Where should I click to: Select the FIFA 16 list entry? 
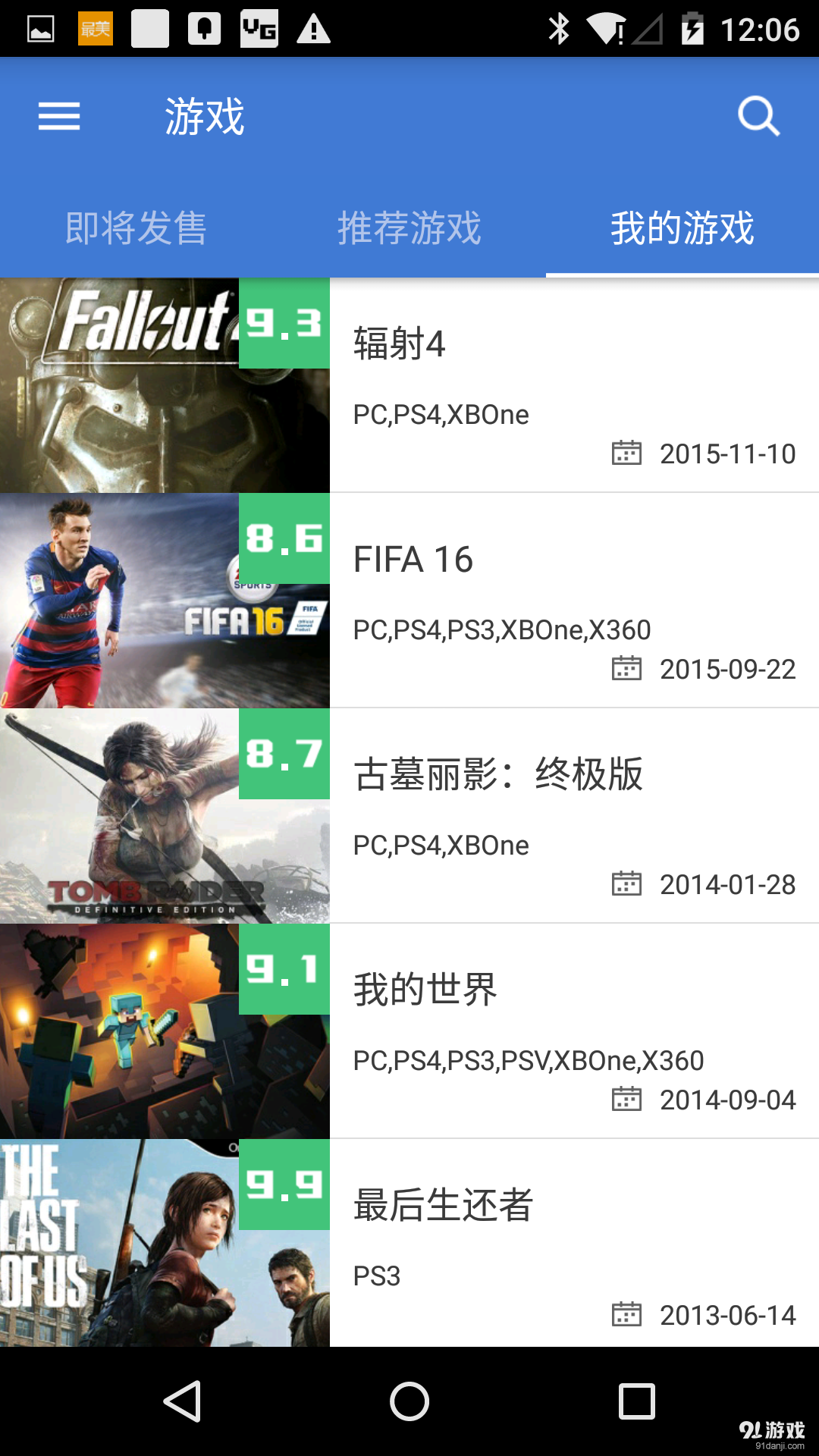[x=531, y=599]
